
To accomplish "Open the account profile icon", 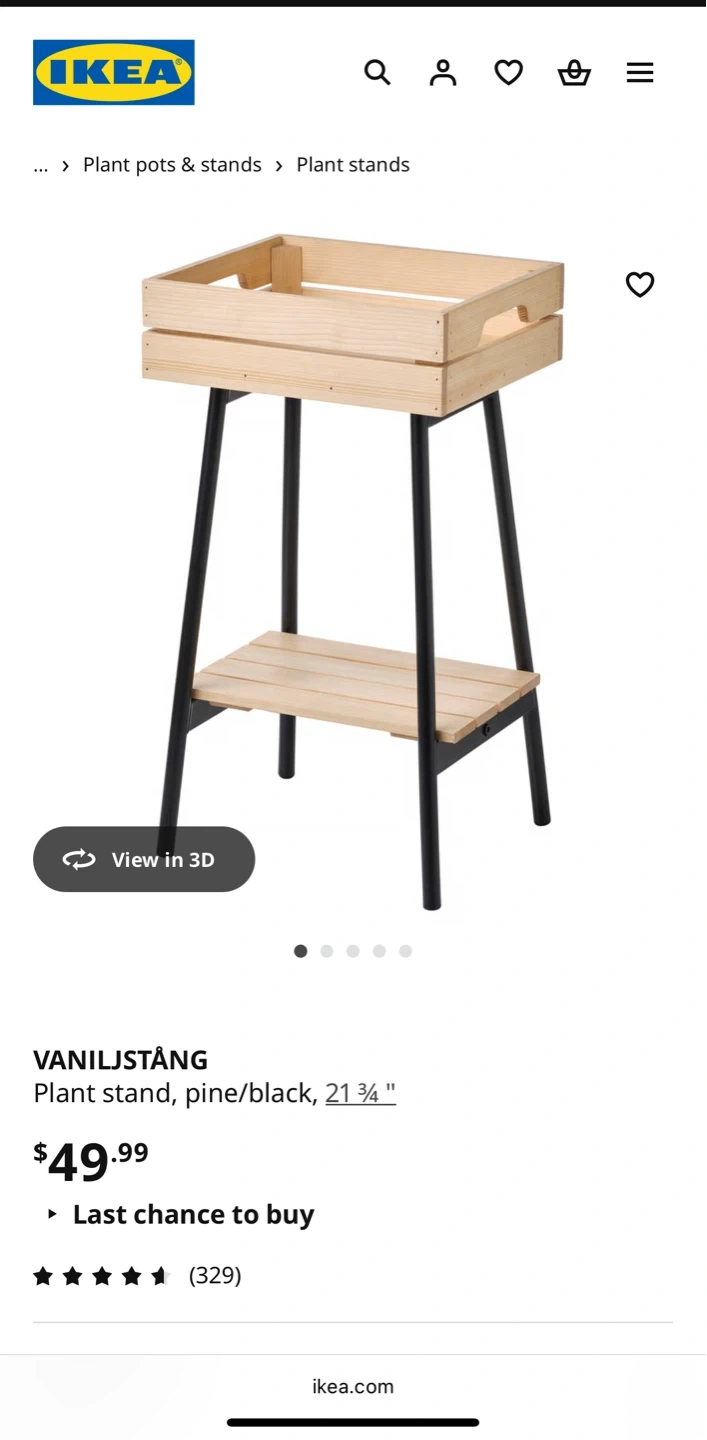I will (443, 72).
